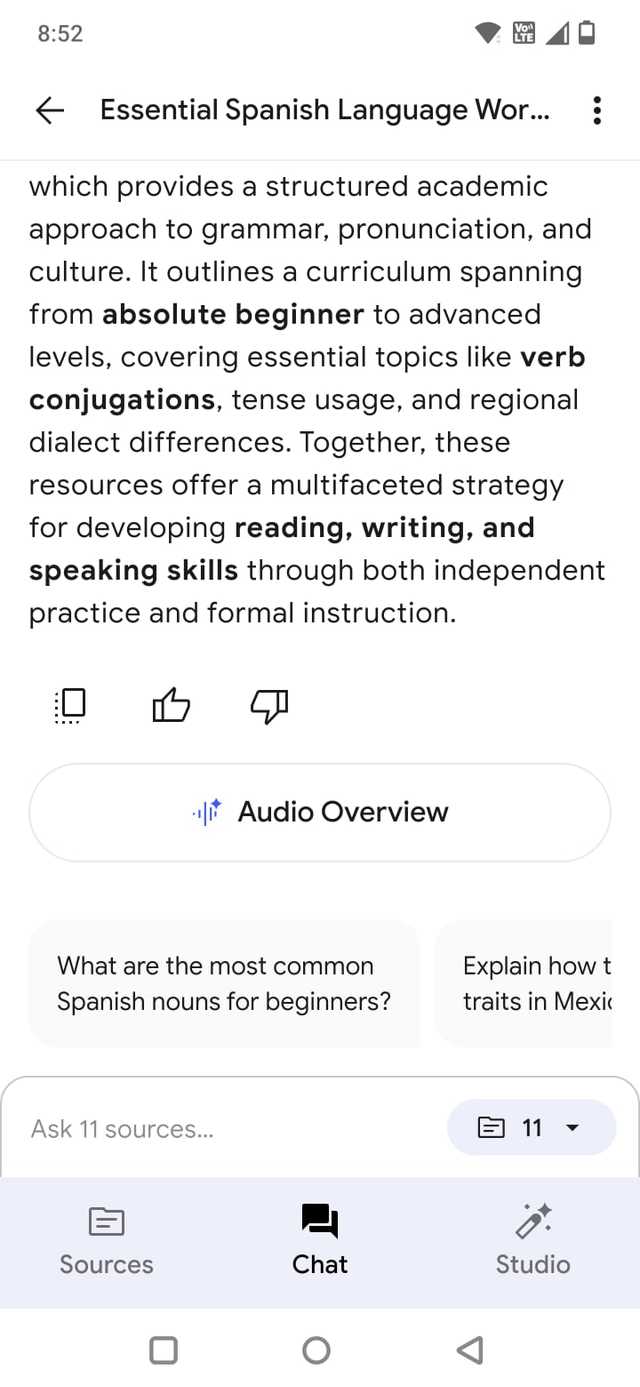This screenshot has height=1387, width=640.
Task: Open the three-dot overflow menu
Action: (597, 111)
